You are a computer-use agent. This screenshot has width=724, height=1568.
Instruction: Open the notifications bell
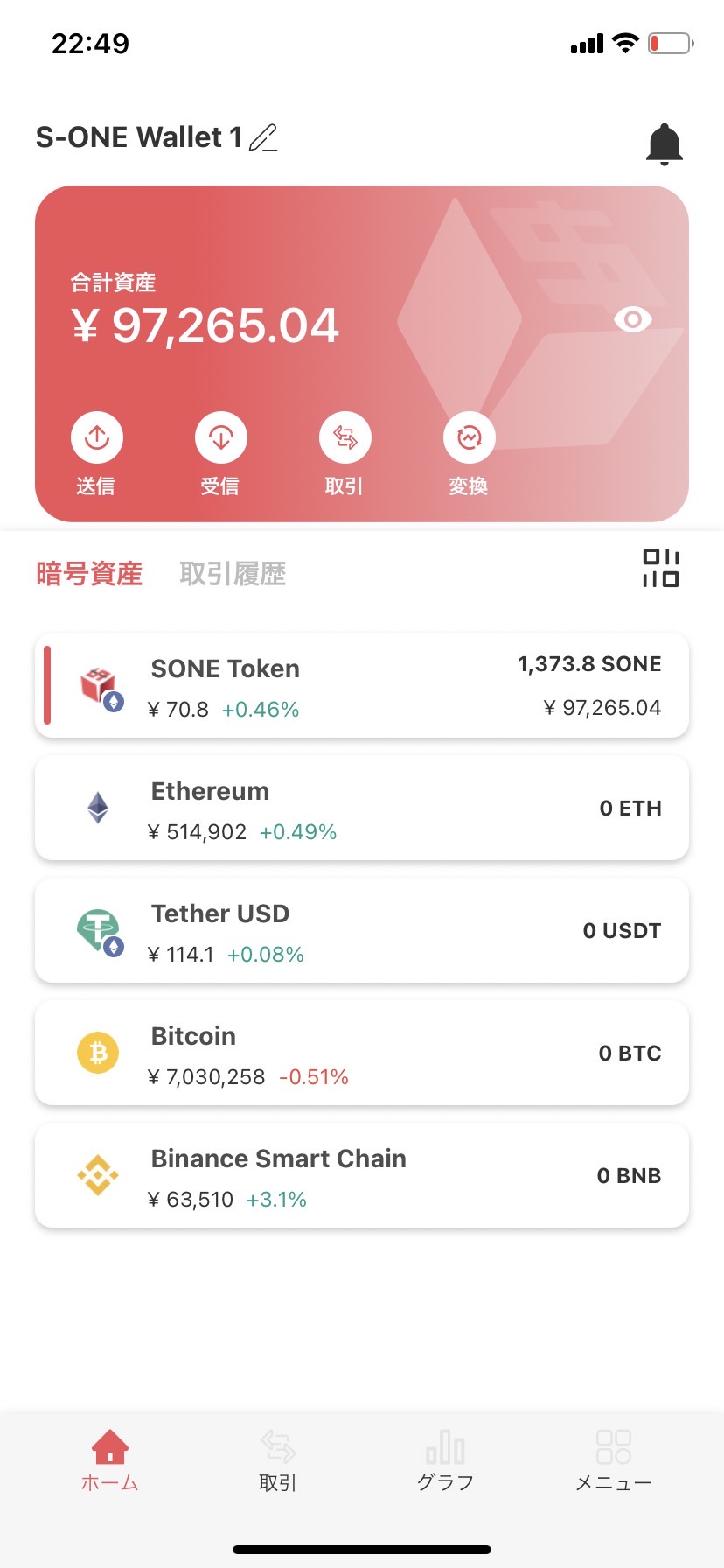[x=664, y=143]
